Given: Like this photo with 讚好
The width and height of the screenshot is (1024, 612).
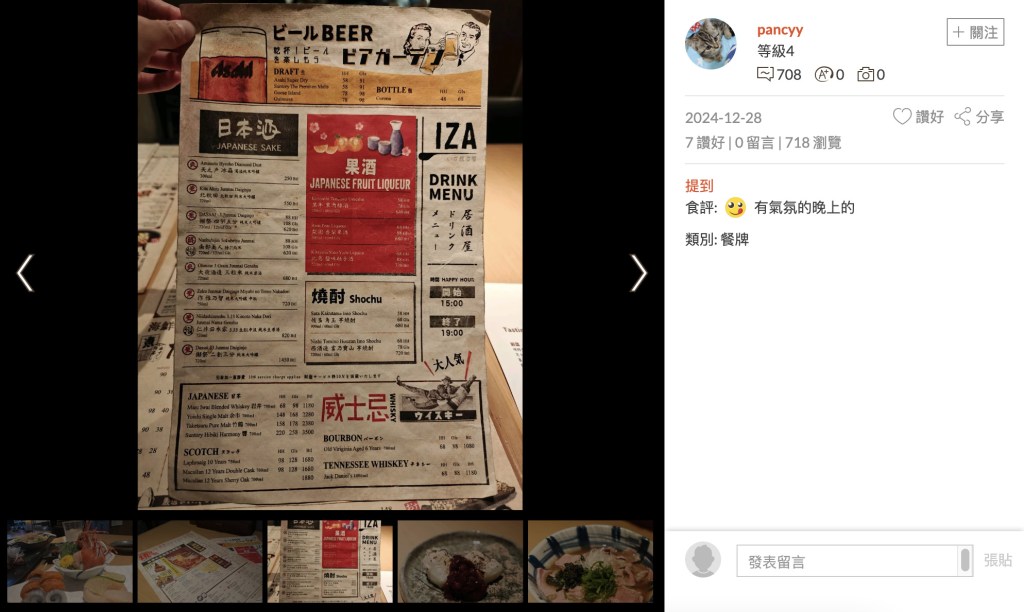Looking at the screenshot, I should click(918, 117).
